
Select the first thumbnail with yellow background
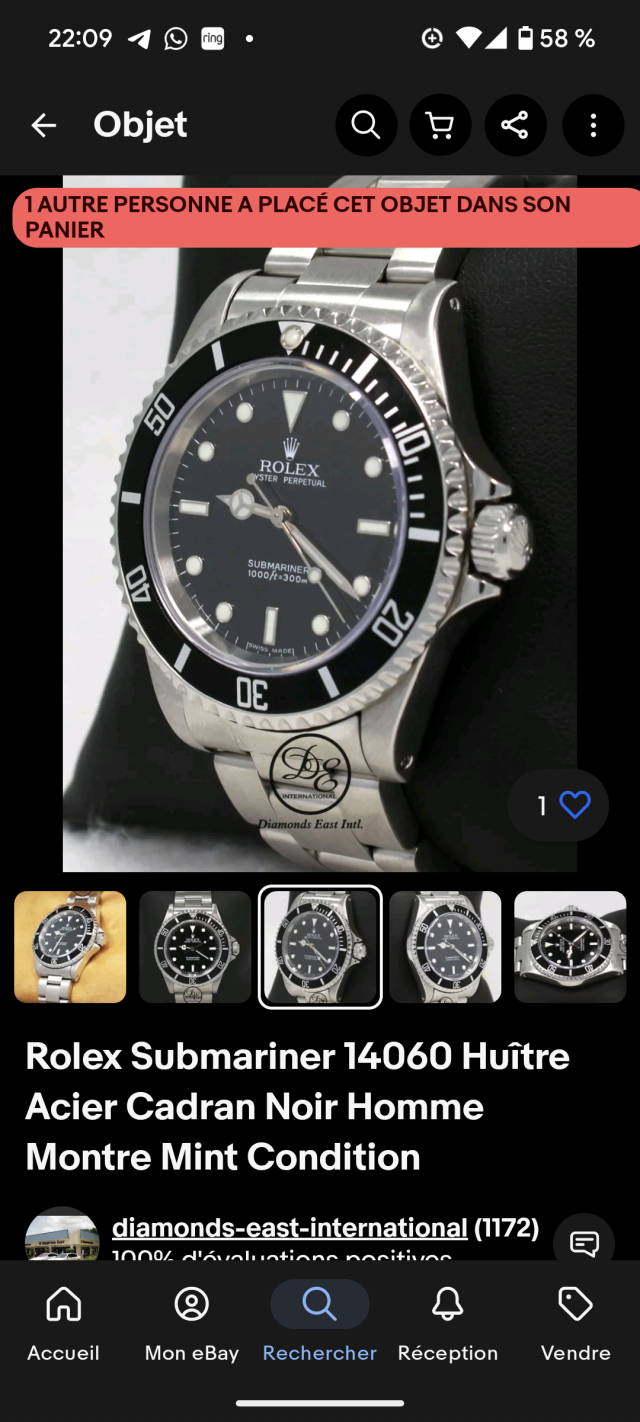(70, 946)
